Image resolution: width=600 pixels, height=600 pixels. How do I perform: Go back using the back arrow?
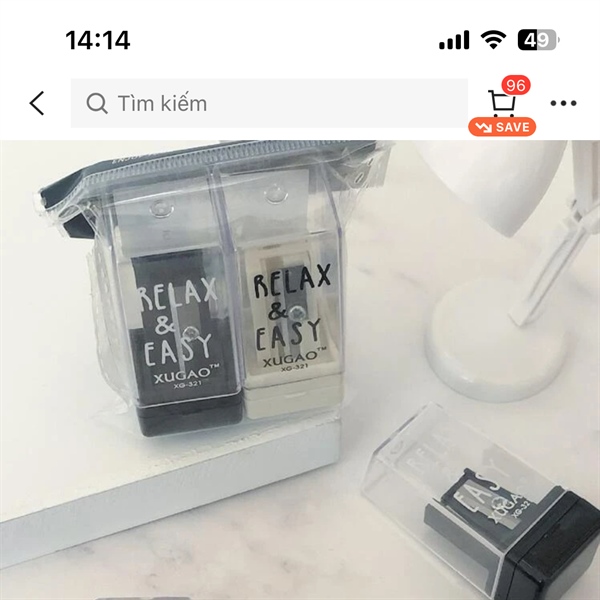[x=37, y=103]
